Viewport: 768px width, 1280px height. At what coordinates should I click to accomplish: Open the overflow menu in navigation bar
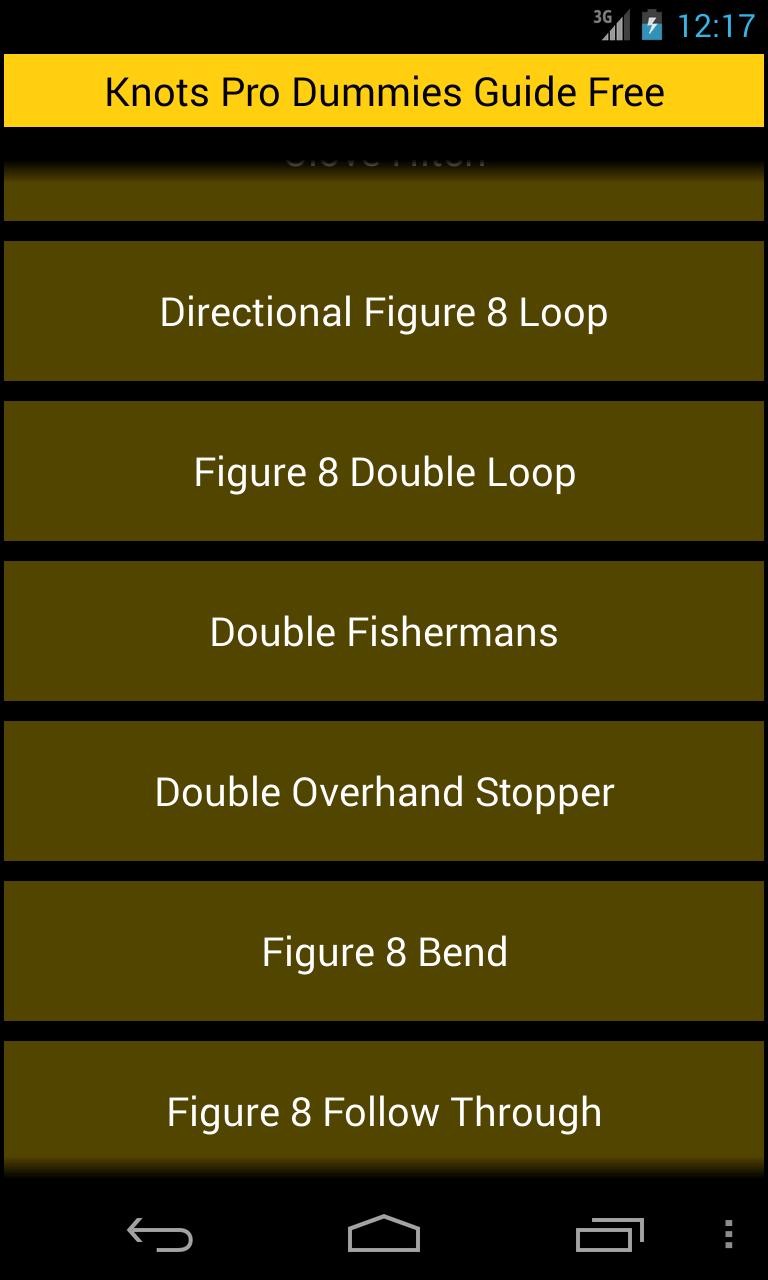[x=728, y=1235]
